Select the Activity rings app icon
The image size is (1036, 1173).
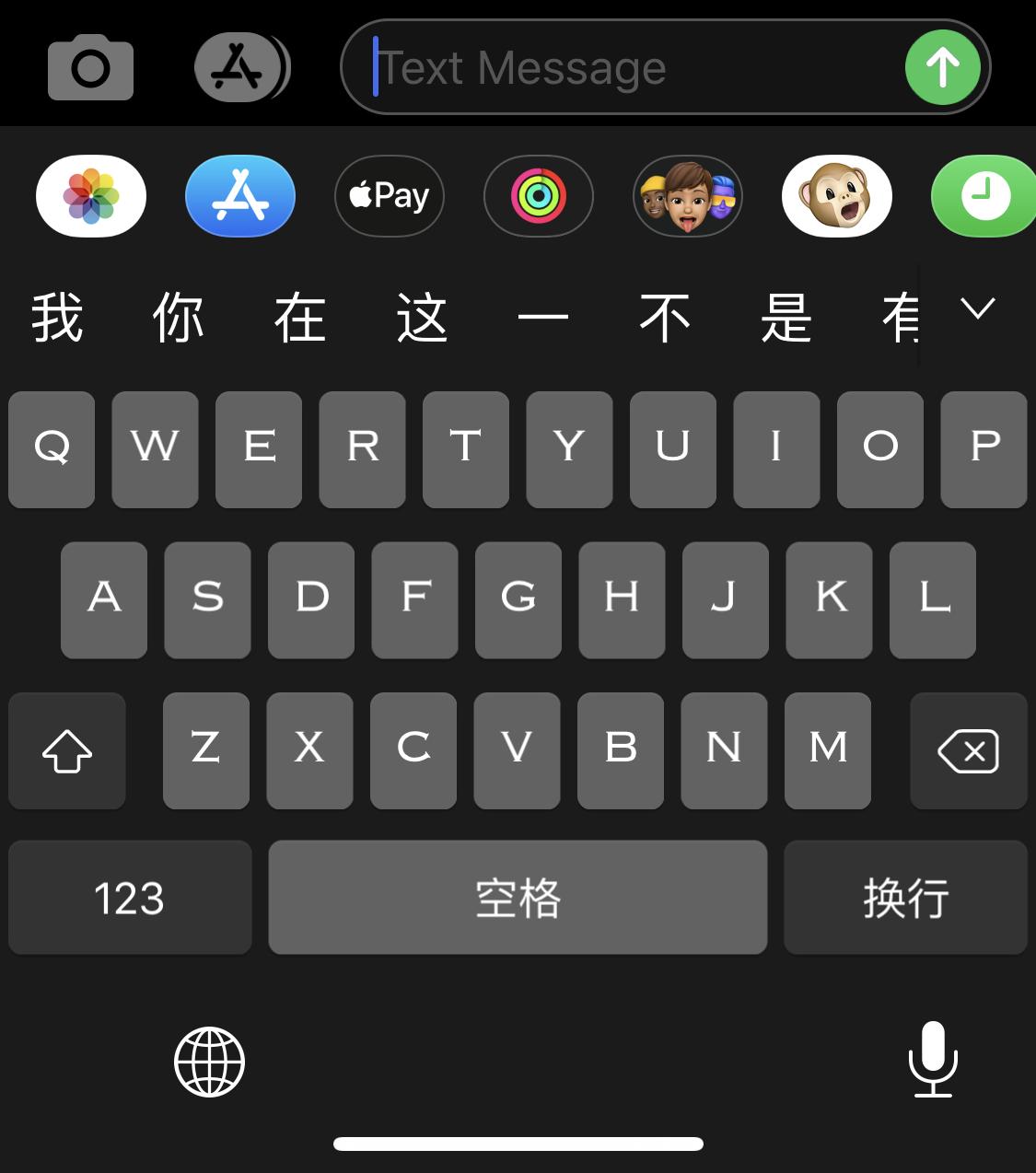[539, 196]
